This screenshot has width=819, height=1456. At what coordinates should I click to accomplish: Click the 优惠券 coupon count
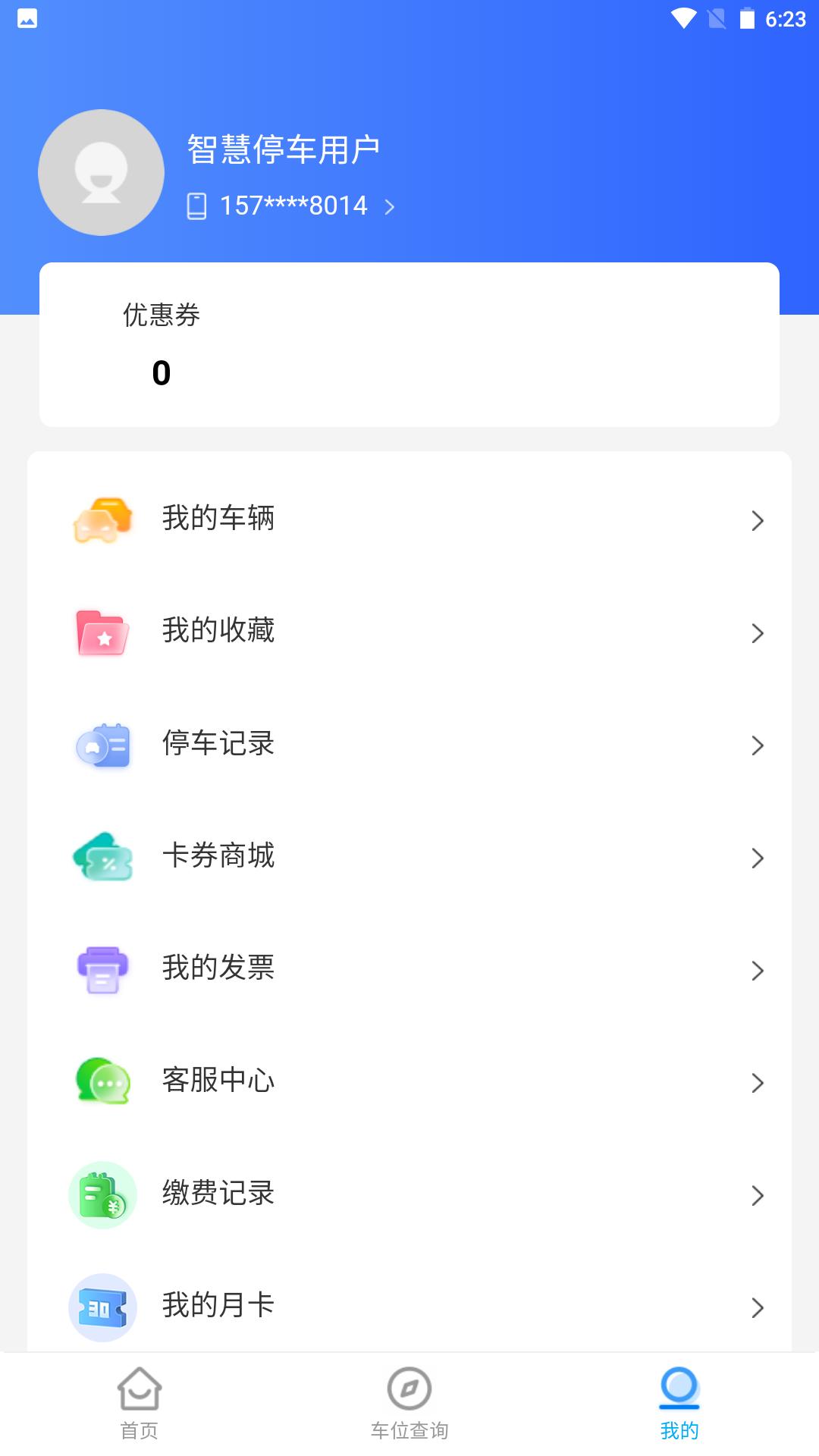(x=160, y=373)
